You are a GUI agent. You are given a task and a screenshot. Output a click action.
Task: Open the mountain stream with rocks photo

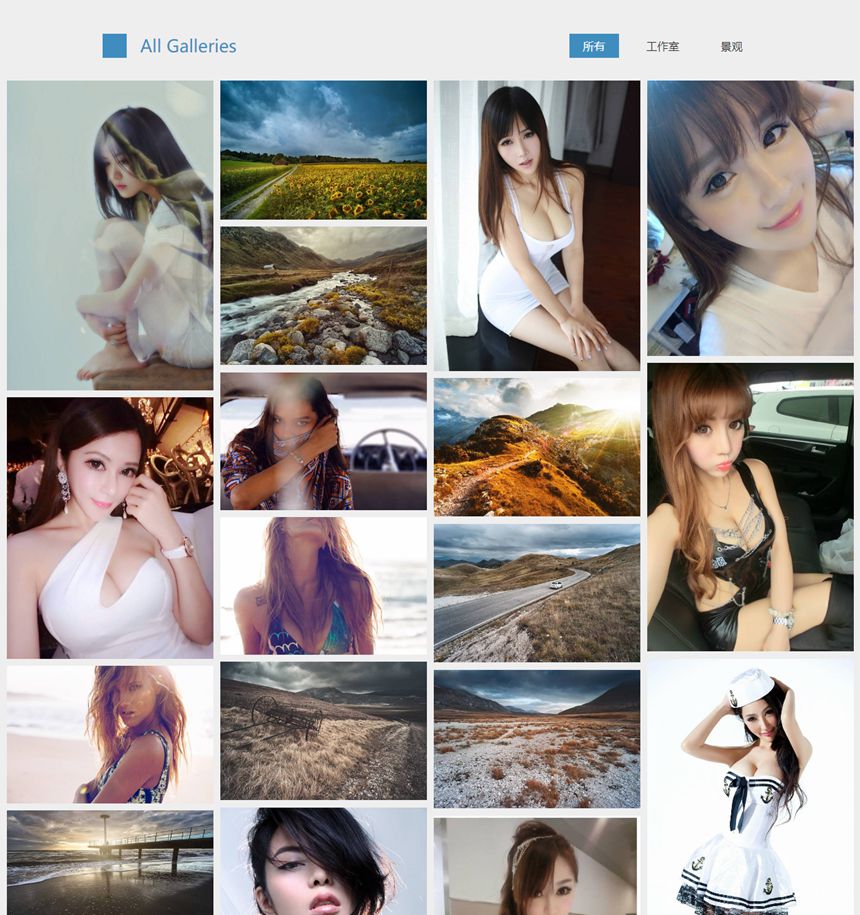point(323,295)
